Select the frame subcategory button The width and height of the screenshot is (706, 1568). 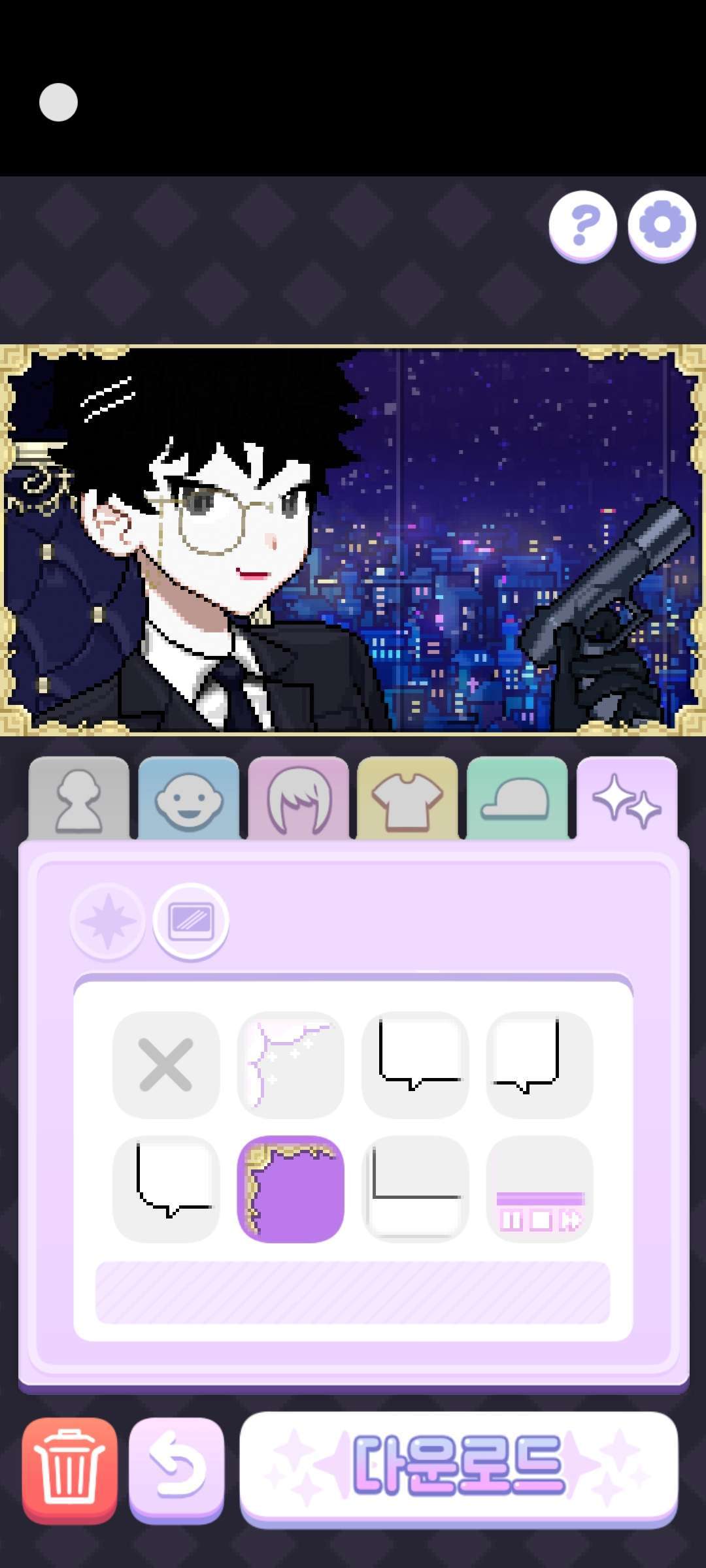(x=191, y=921)
